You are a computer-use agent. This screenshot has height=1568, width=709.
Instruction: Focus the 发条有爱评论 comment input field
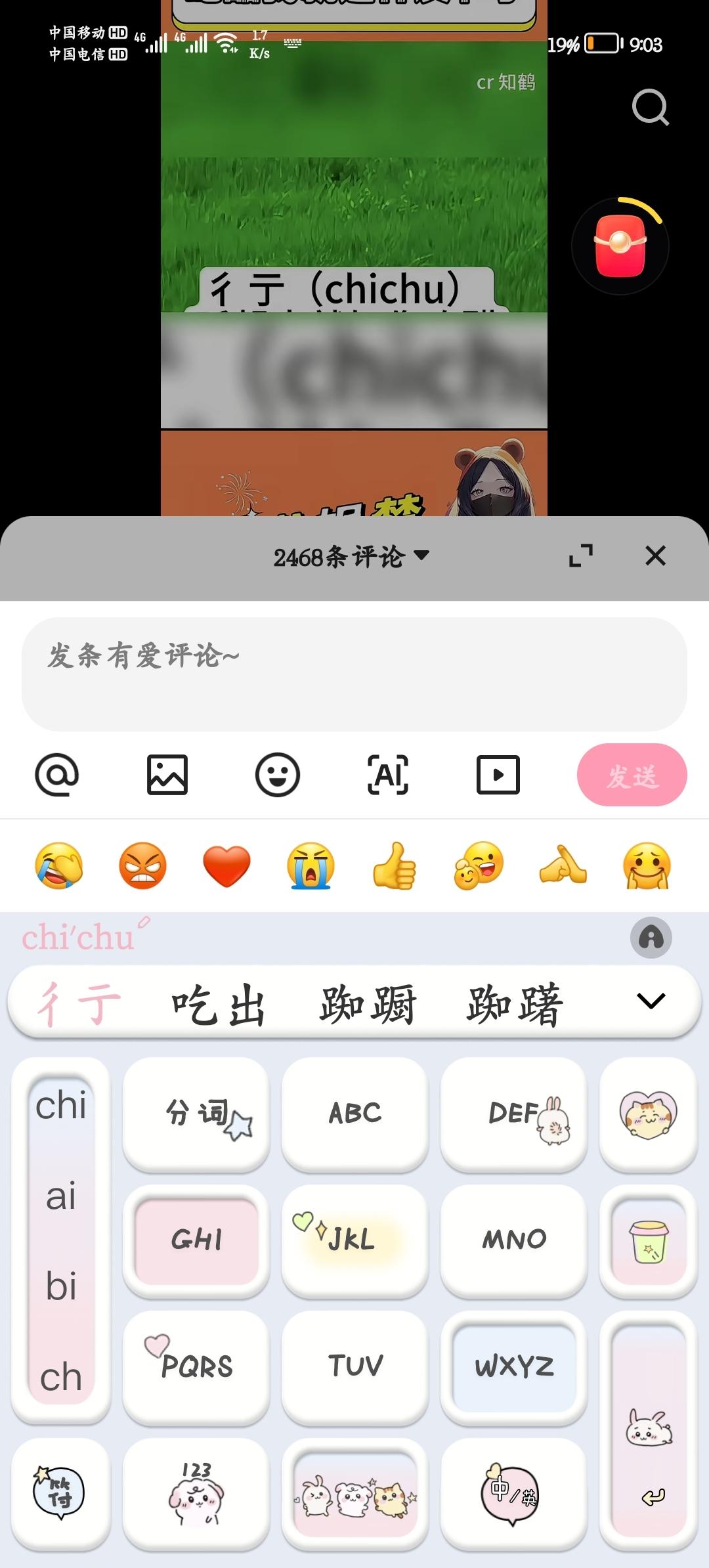tap(354, 674)
